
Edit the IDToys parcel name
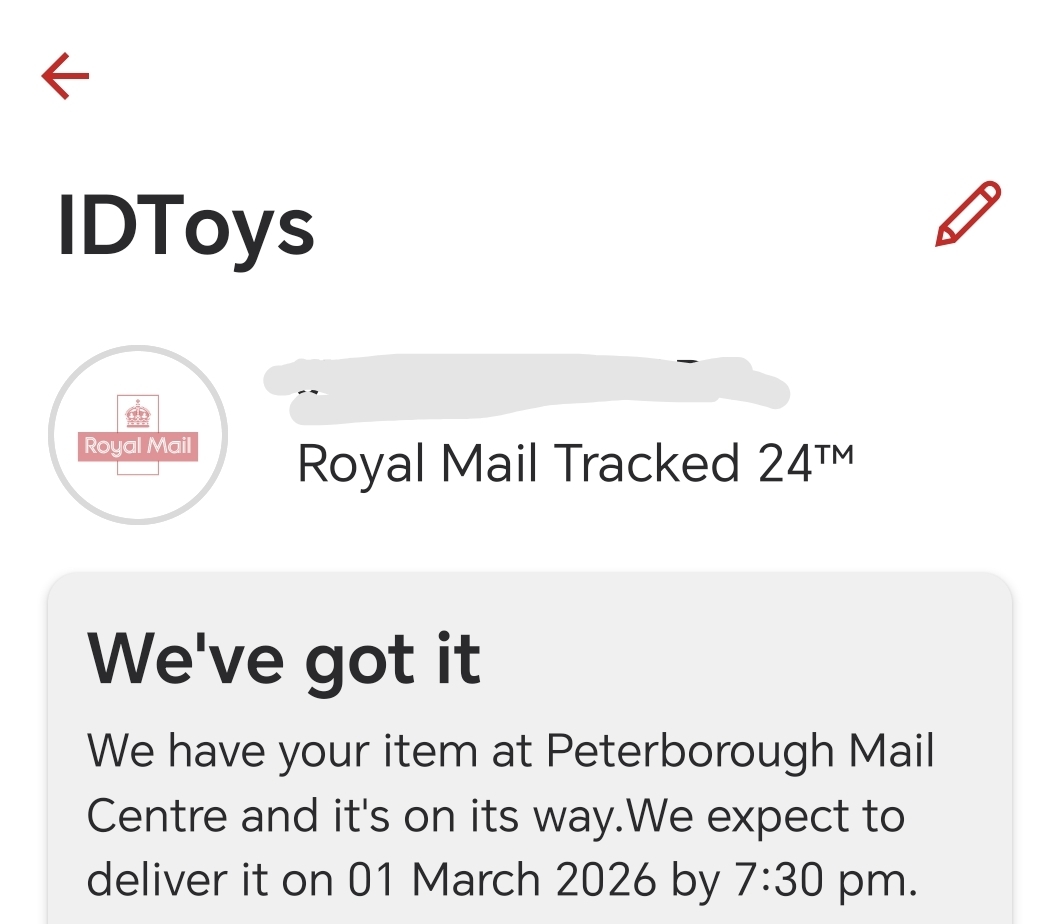click(967, 213)
